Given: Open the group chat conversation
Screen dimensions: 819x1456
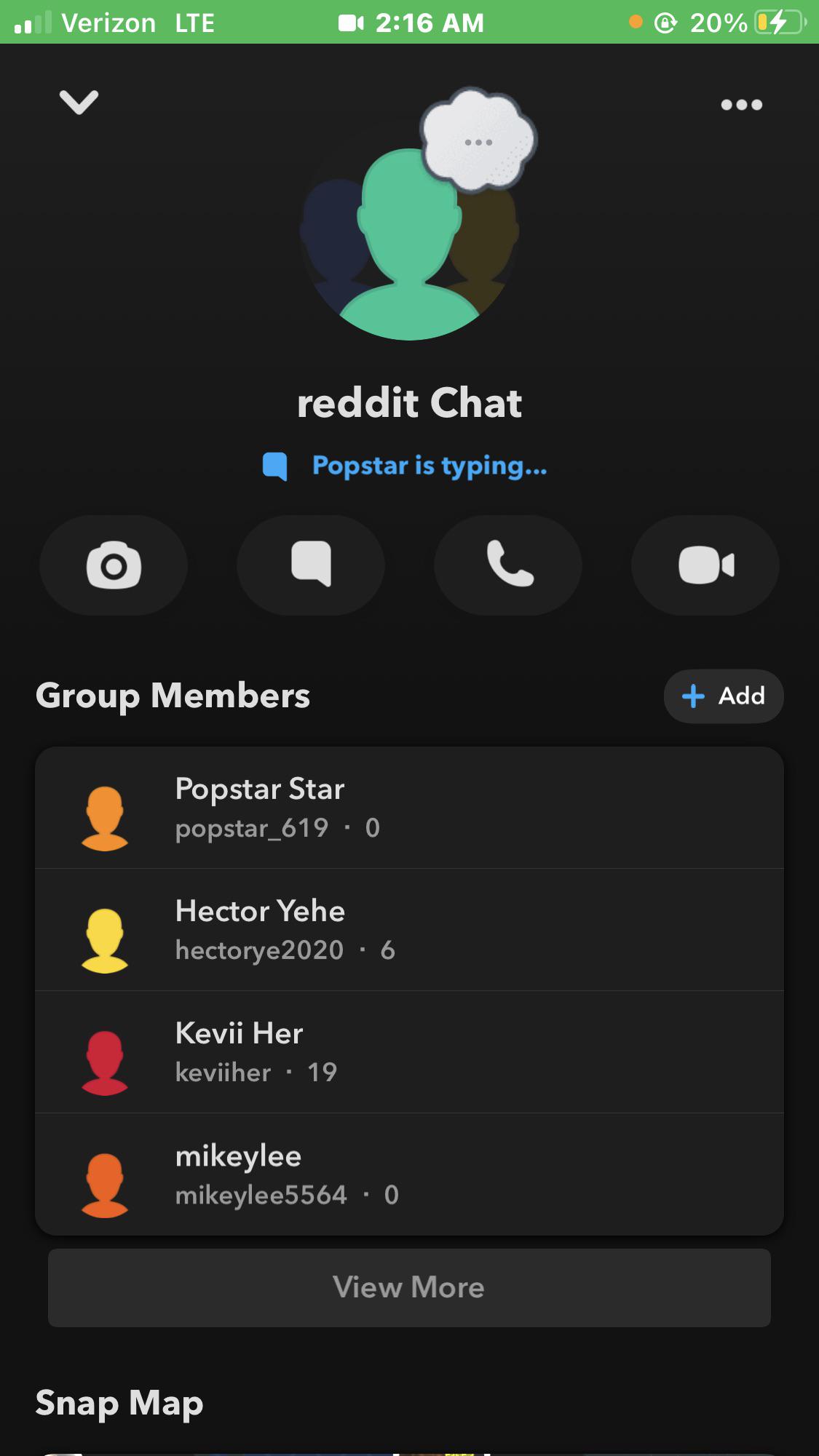Looking at the screenshot, I should [311, 565].
